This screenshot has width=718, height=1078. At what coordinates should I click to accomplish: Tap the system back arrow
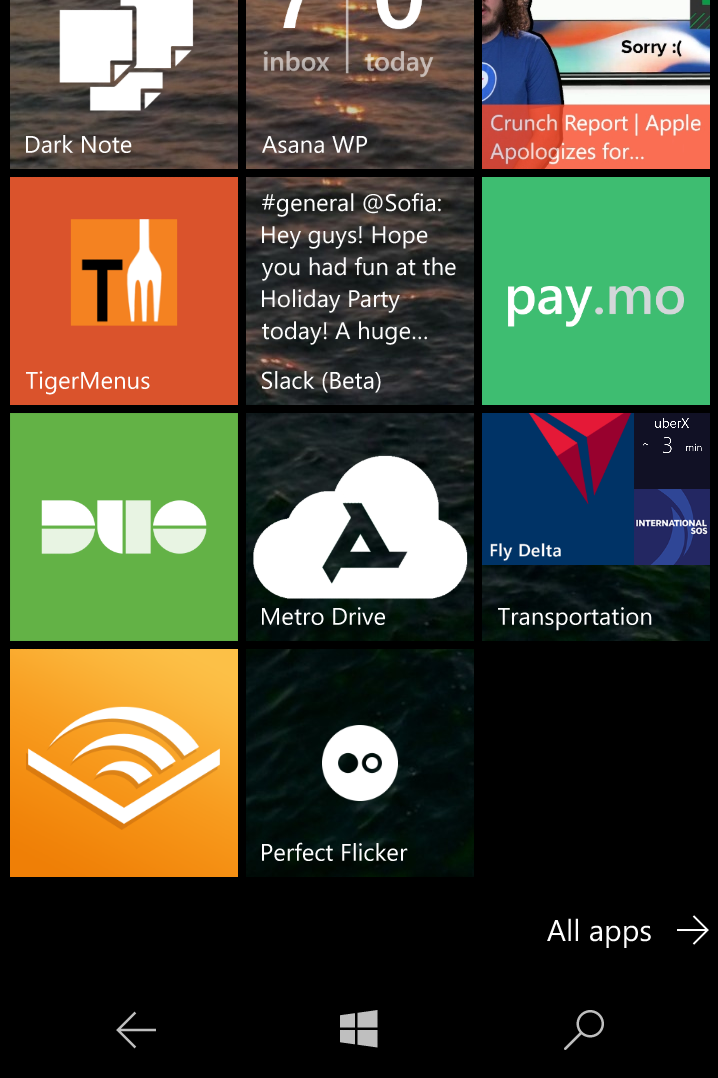coord(136,1029)
